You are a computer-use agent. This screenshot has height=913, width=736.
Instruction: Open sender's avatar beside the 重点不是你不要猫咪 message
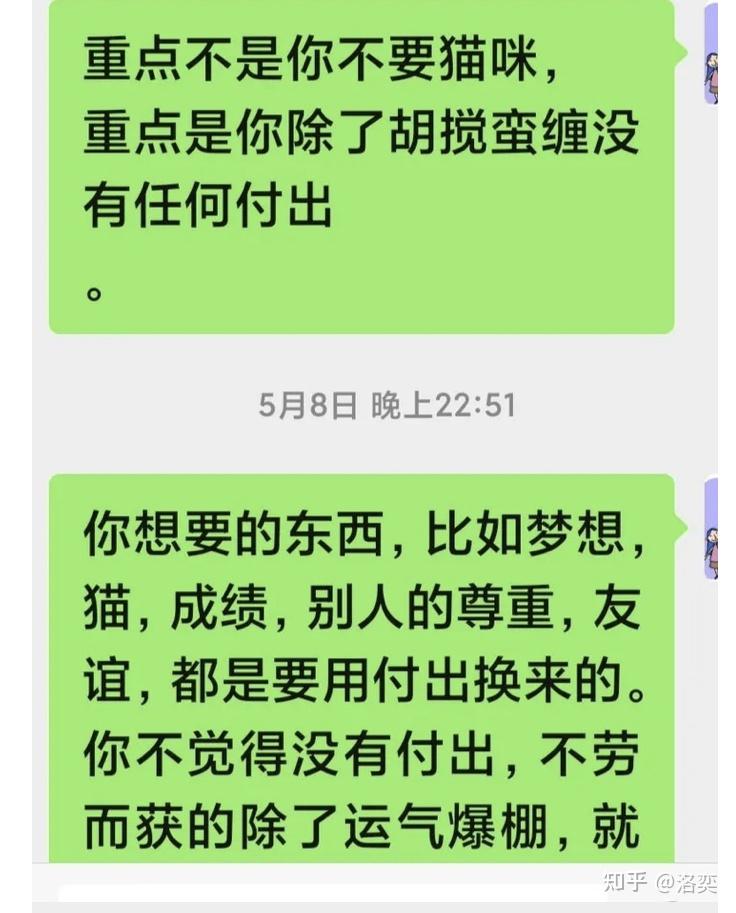711,54
